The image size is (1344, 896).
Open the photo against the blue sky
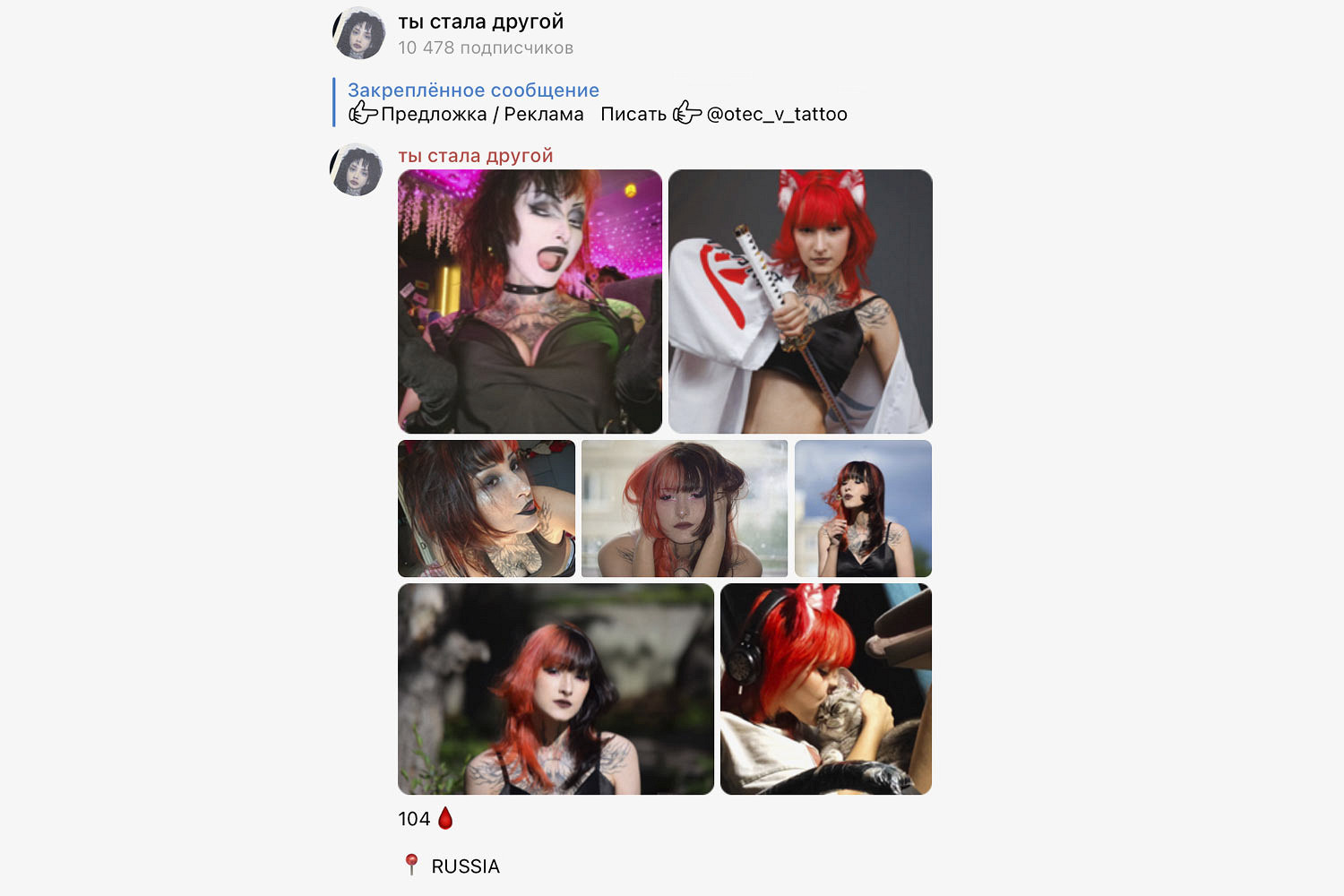coord(863,508)
